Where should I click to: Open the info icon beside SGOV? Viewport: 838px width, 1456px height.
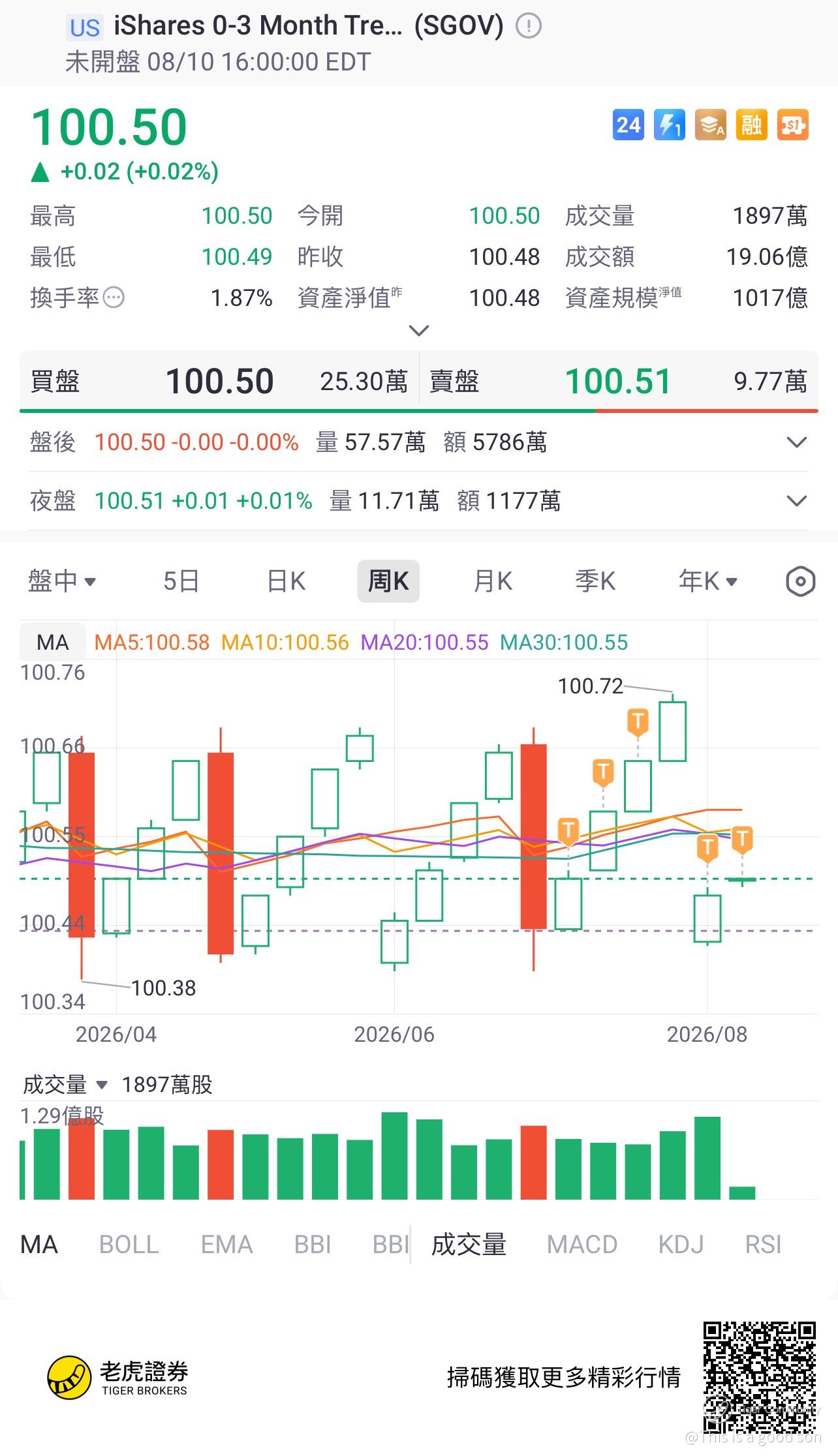coord(529,26)
